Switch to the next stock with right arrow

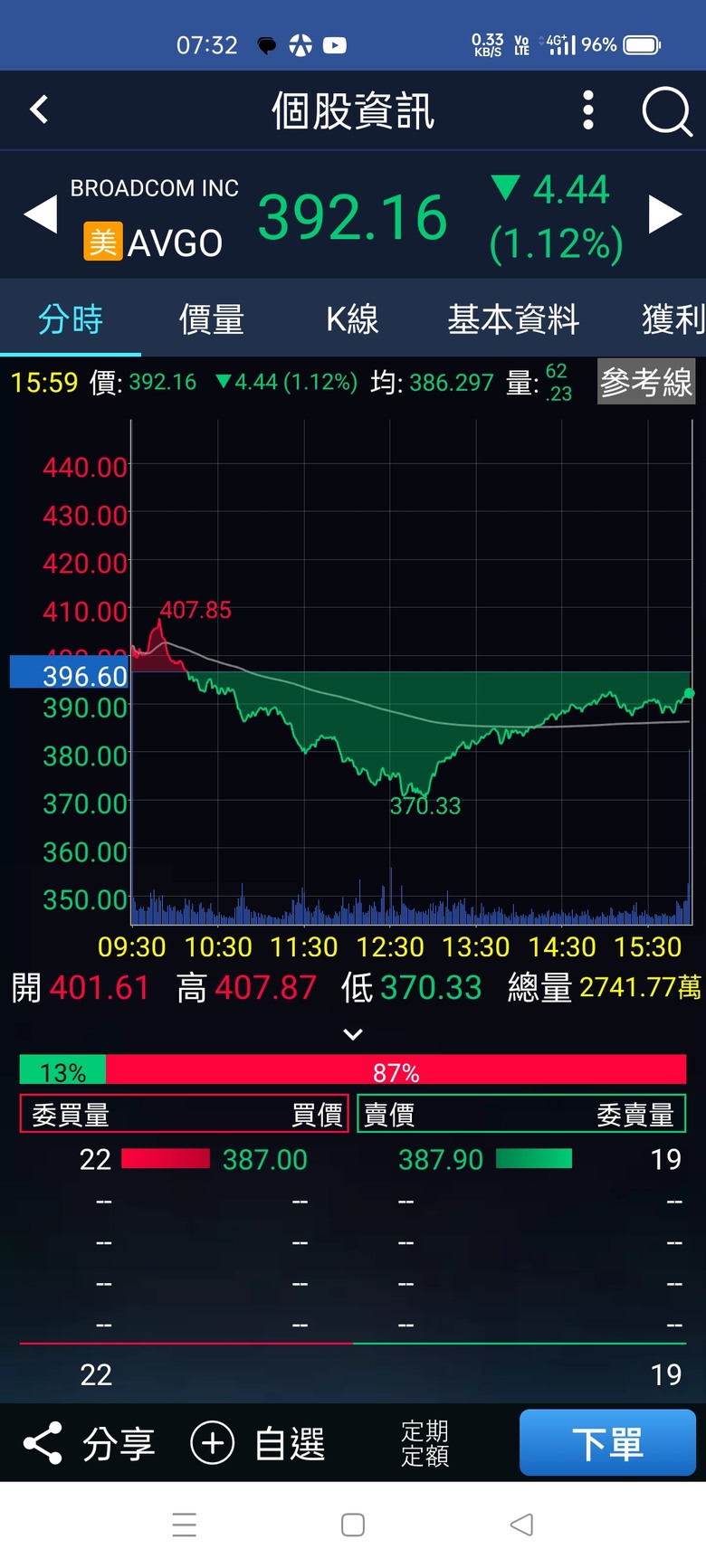665,215
